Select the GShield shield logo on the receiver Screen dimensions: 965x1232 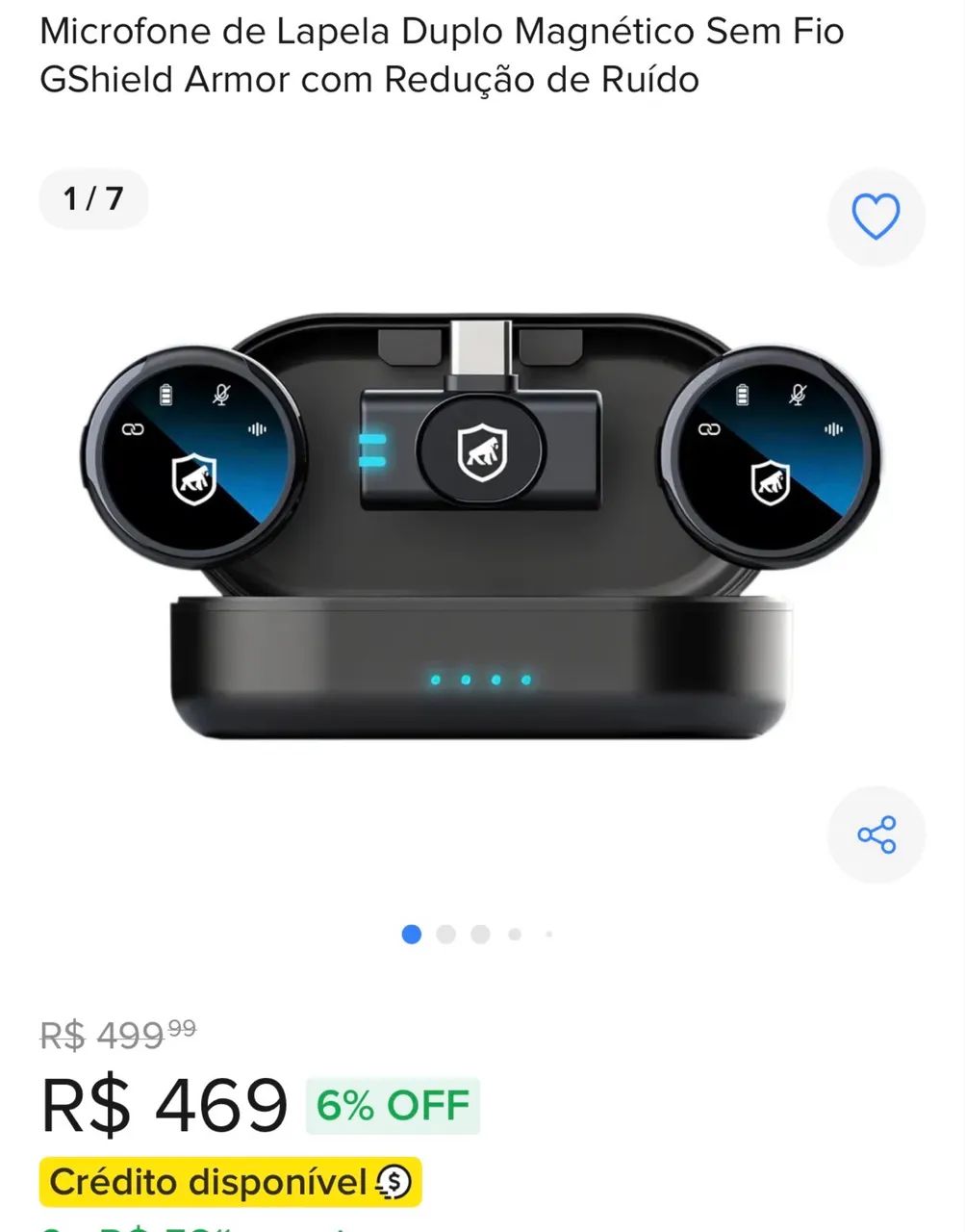482,452
